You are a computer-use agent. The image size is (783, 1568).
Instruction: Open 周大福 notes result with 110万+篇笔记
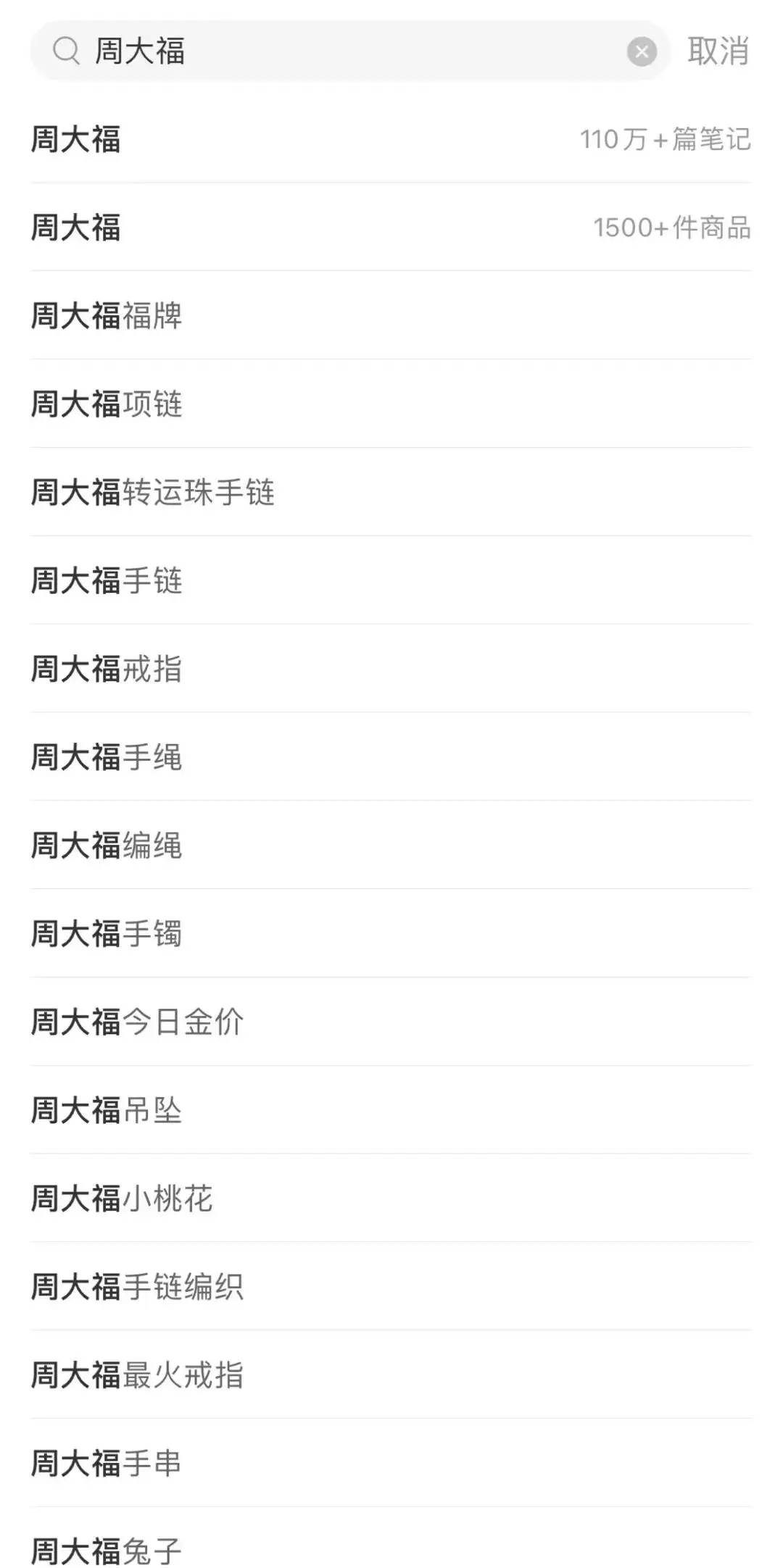click(x=390, y=139)
